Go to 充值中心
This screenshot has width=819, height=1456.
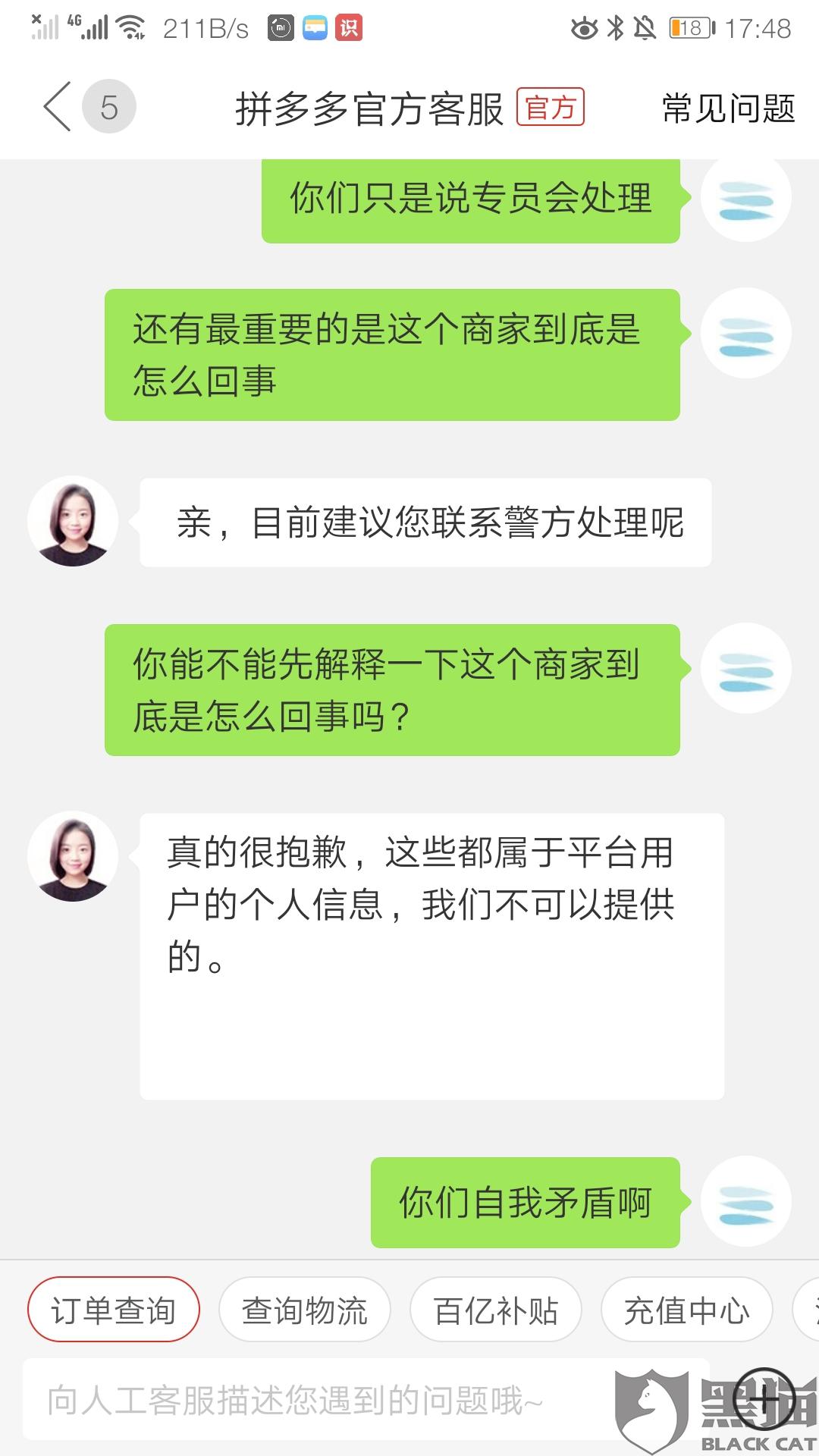pyautogui.click(x=687, y=1310)
